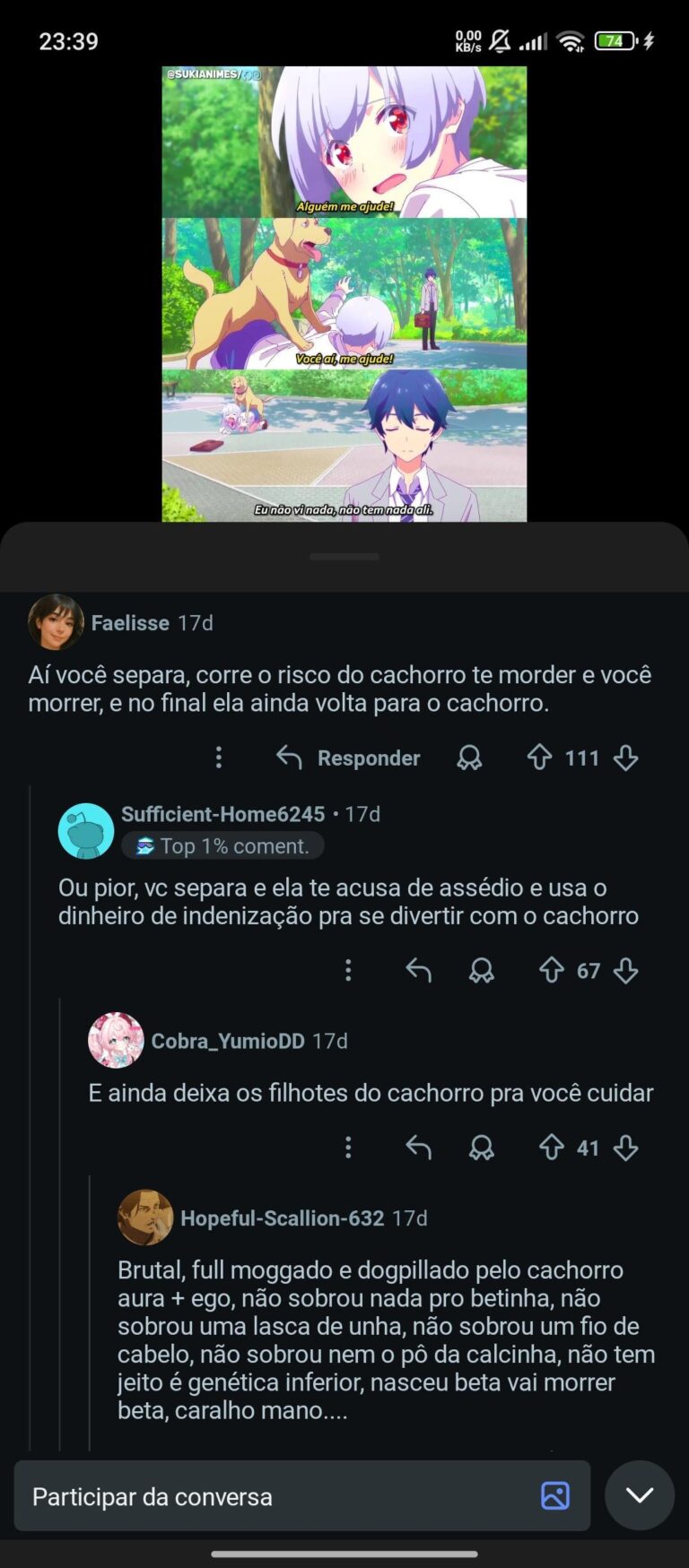Open Hopeful-Scallion-632's profile

[x=282, y=1218]
